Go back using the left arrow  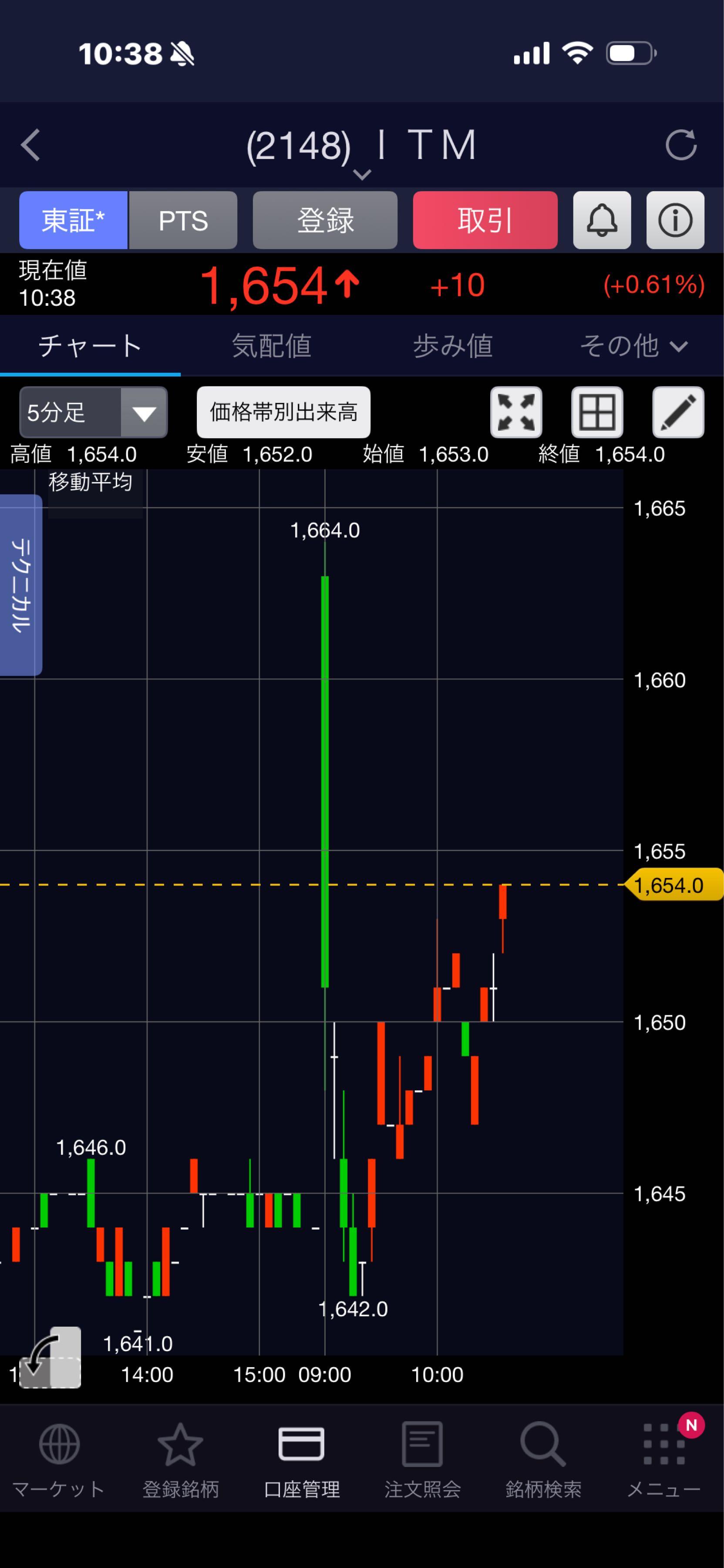(31, 145)
